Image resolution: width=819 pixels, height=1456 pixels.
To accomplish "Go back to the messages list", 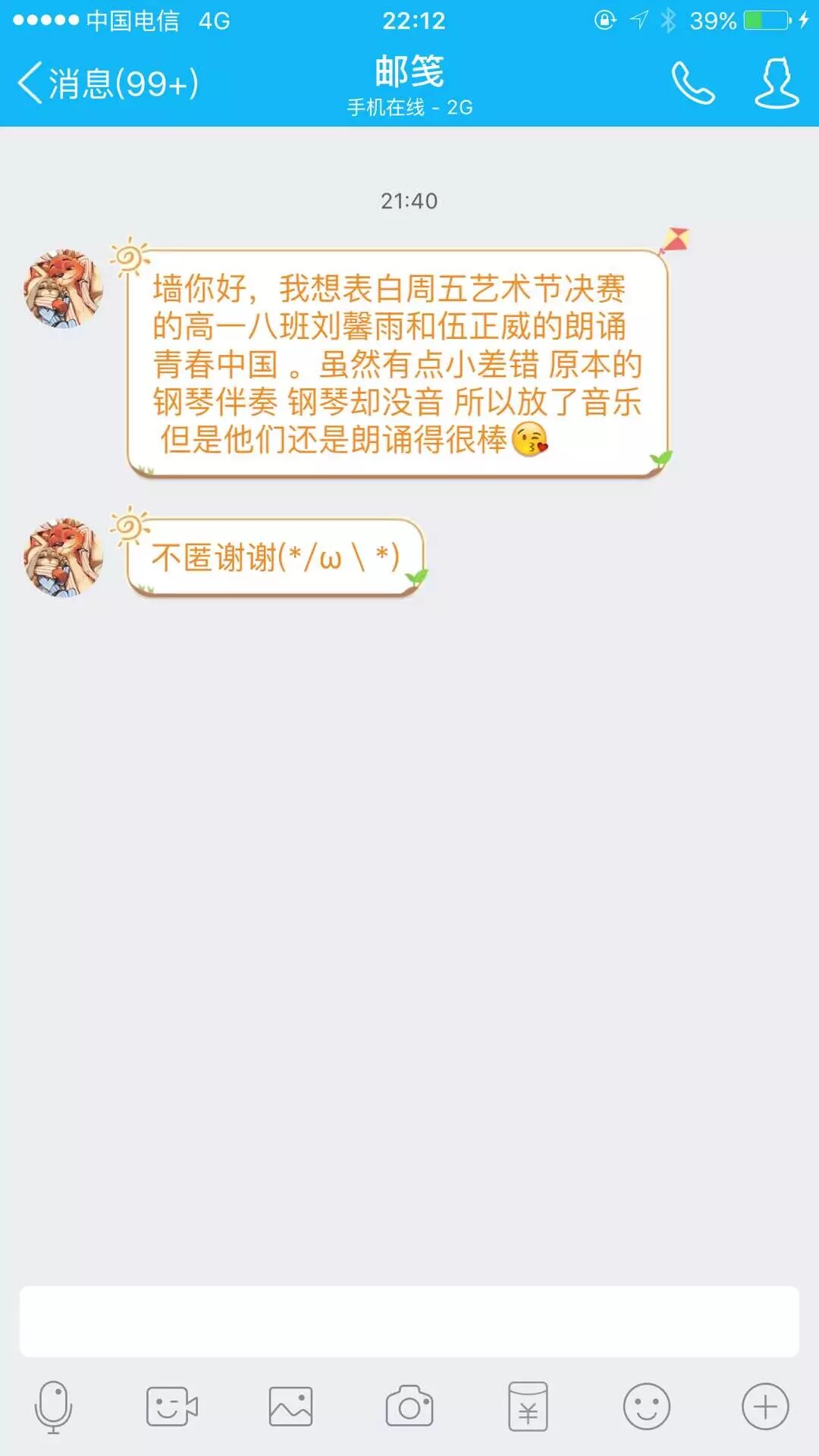I will point(106,83).
